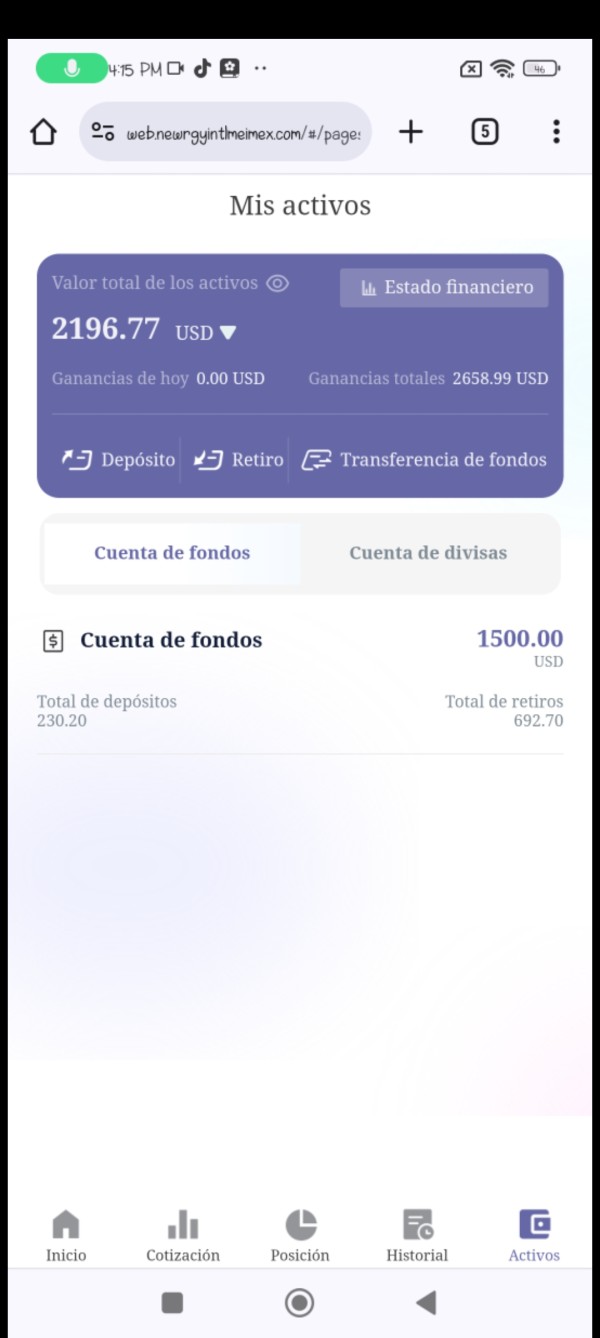600x1338 pixels.
Task: Go back with the system back button
Action: tap(426, 1302)
